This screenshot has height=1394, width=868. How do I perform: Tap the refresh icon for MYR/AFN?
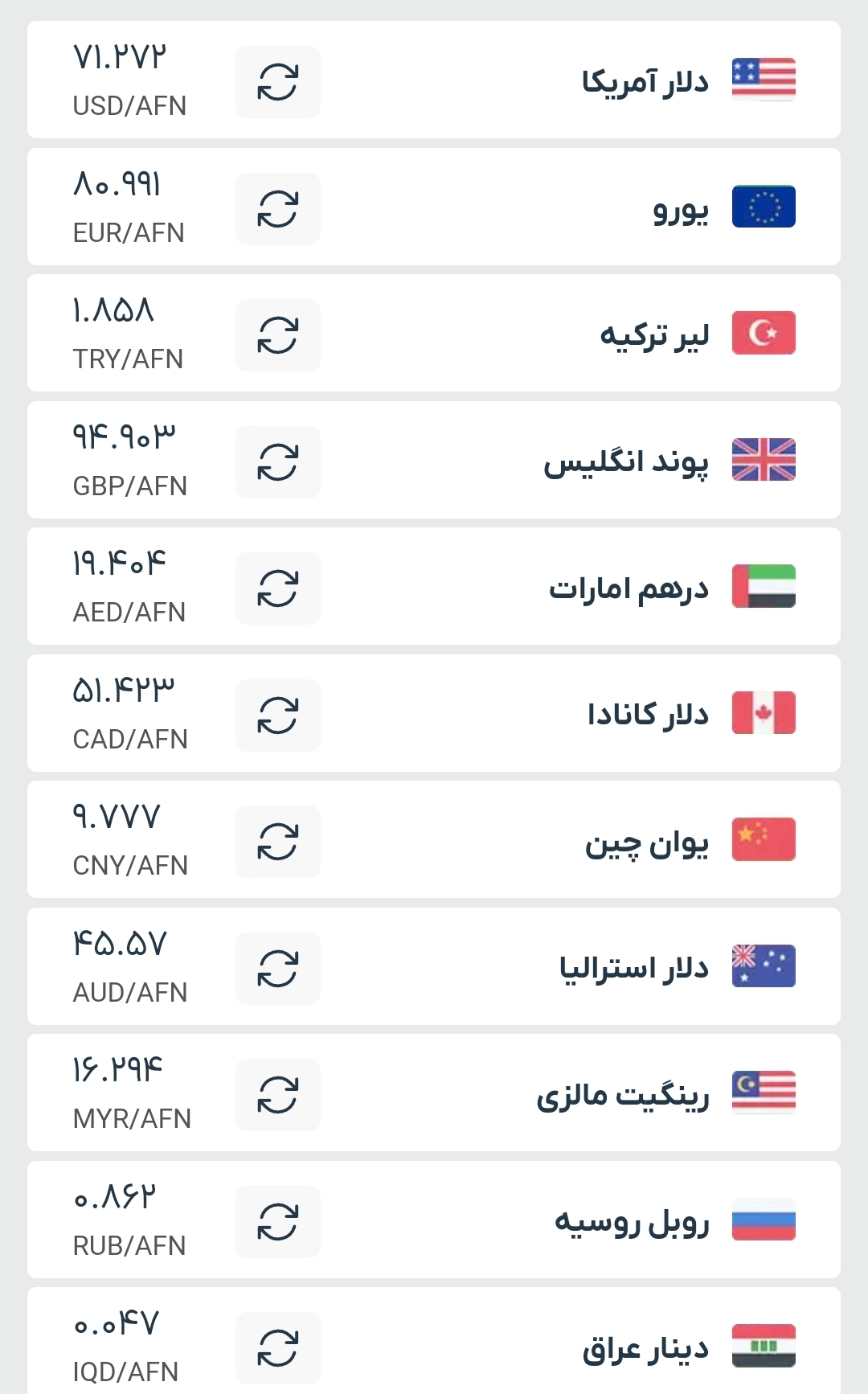(x=278, y=1095)
